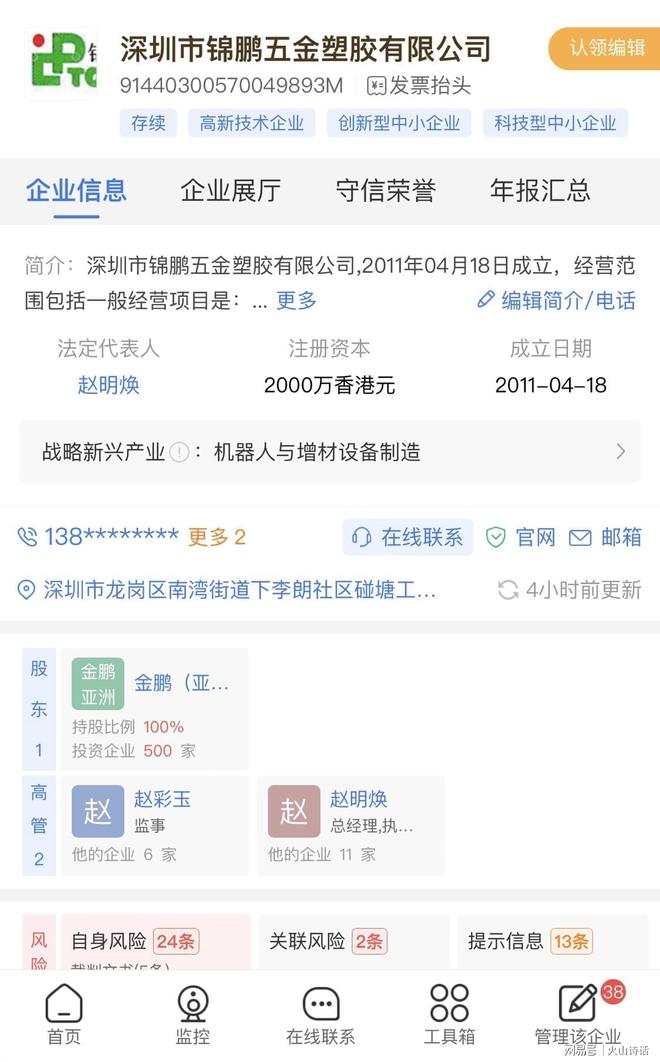Viewport: 660px width, 1062px height.
Task: Switch to the 守信荣誉 tab
Action: [385, 190]
